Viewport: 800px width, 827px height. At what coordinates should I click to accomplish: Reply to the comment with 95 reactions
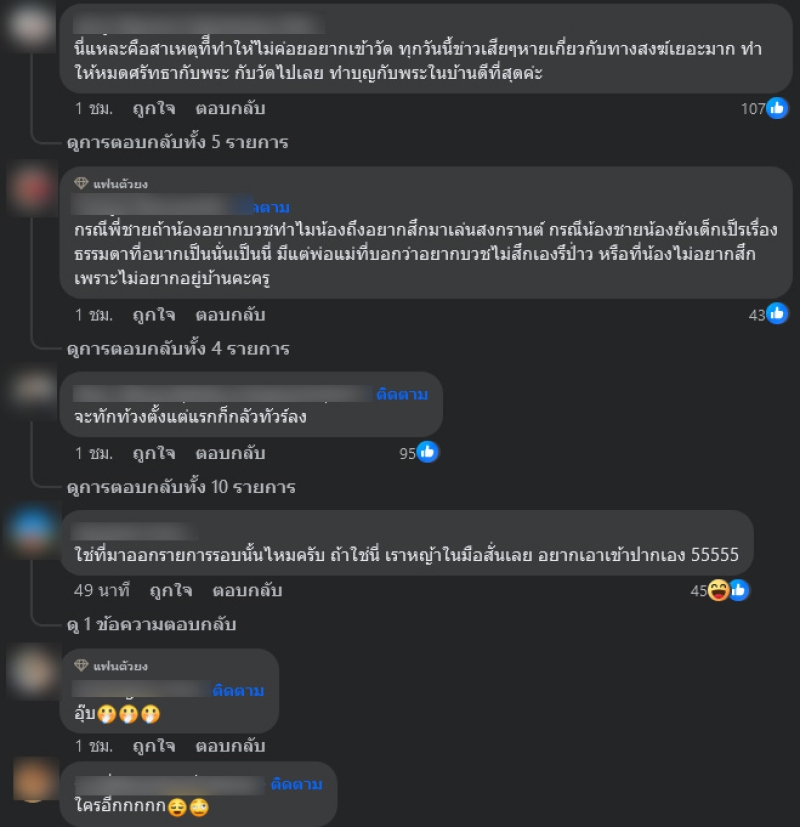(230, 453)
